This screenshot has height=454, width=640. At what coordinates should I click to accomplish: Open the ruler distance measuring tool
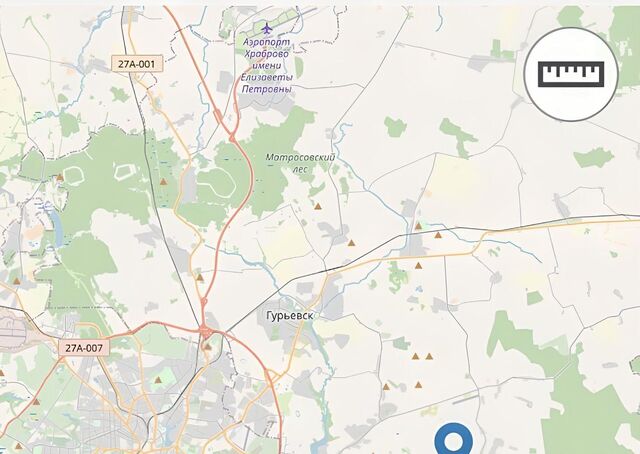(x=571, y=74)
